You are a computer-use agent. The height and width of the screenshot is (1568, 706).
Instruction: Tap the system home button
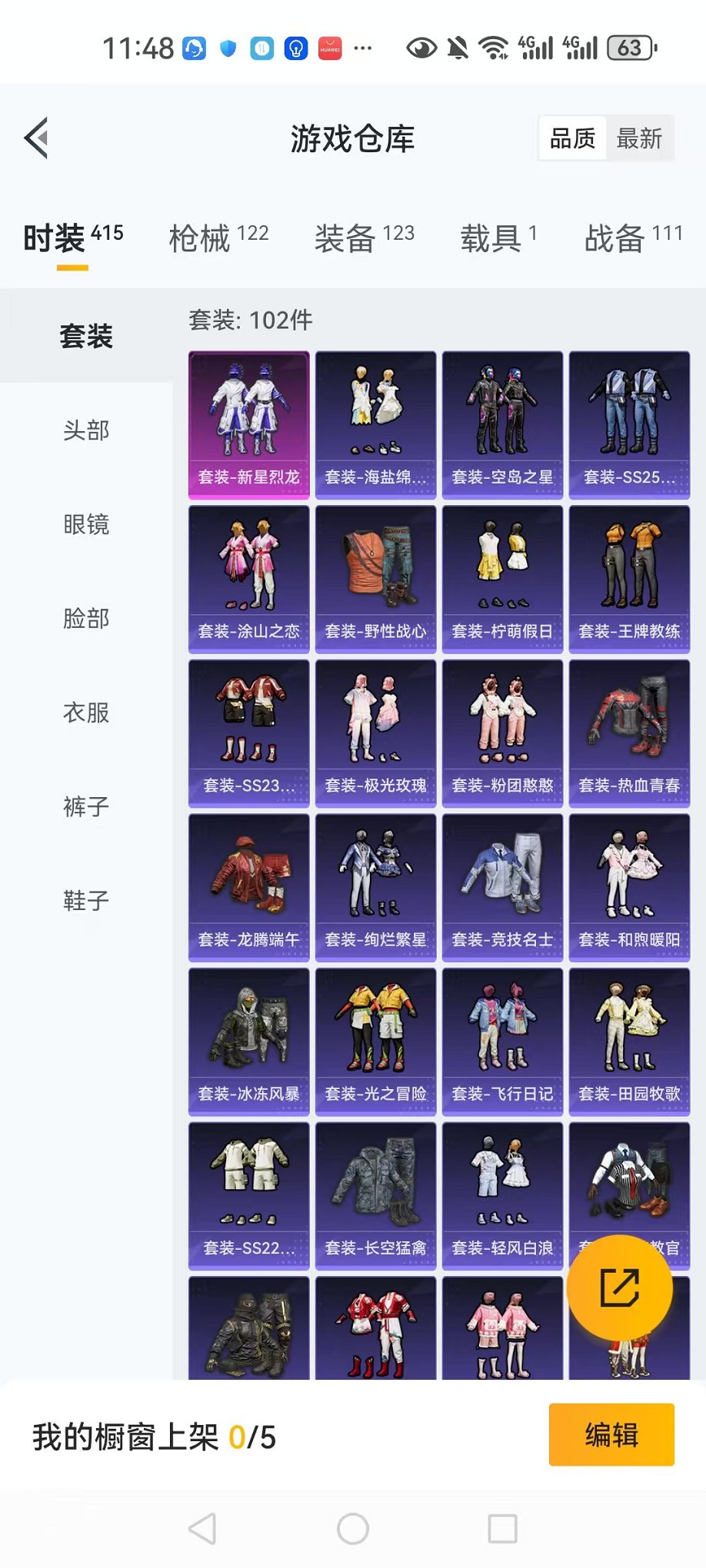click(353, 1529)
